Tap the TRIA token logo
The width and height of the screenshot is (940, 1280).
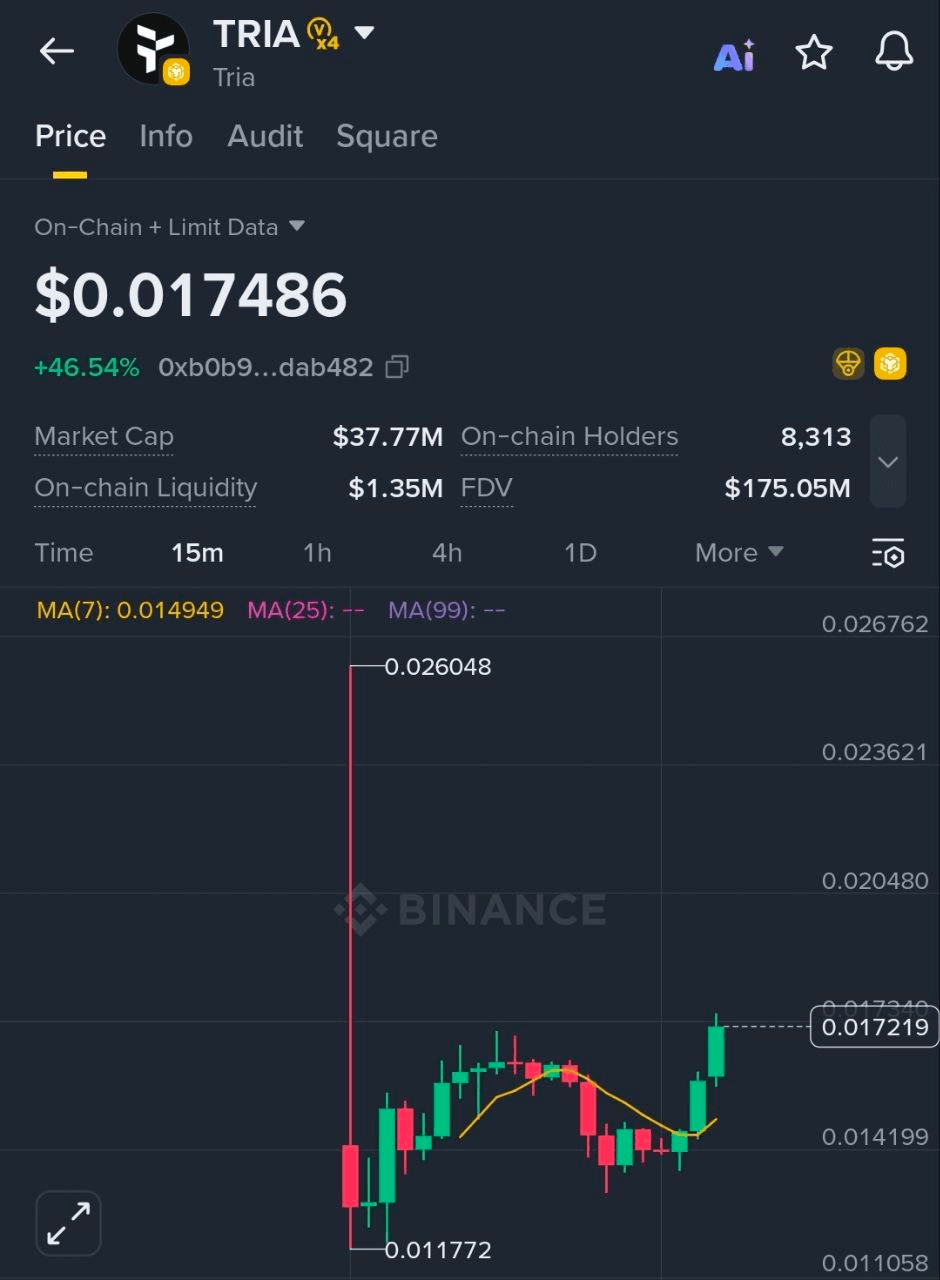click(x=153, y=50)
